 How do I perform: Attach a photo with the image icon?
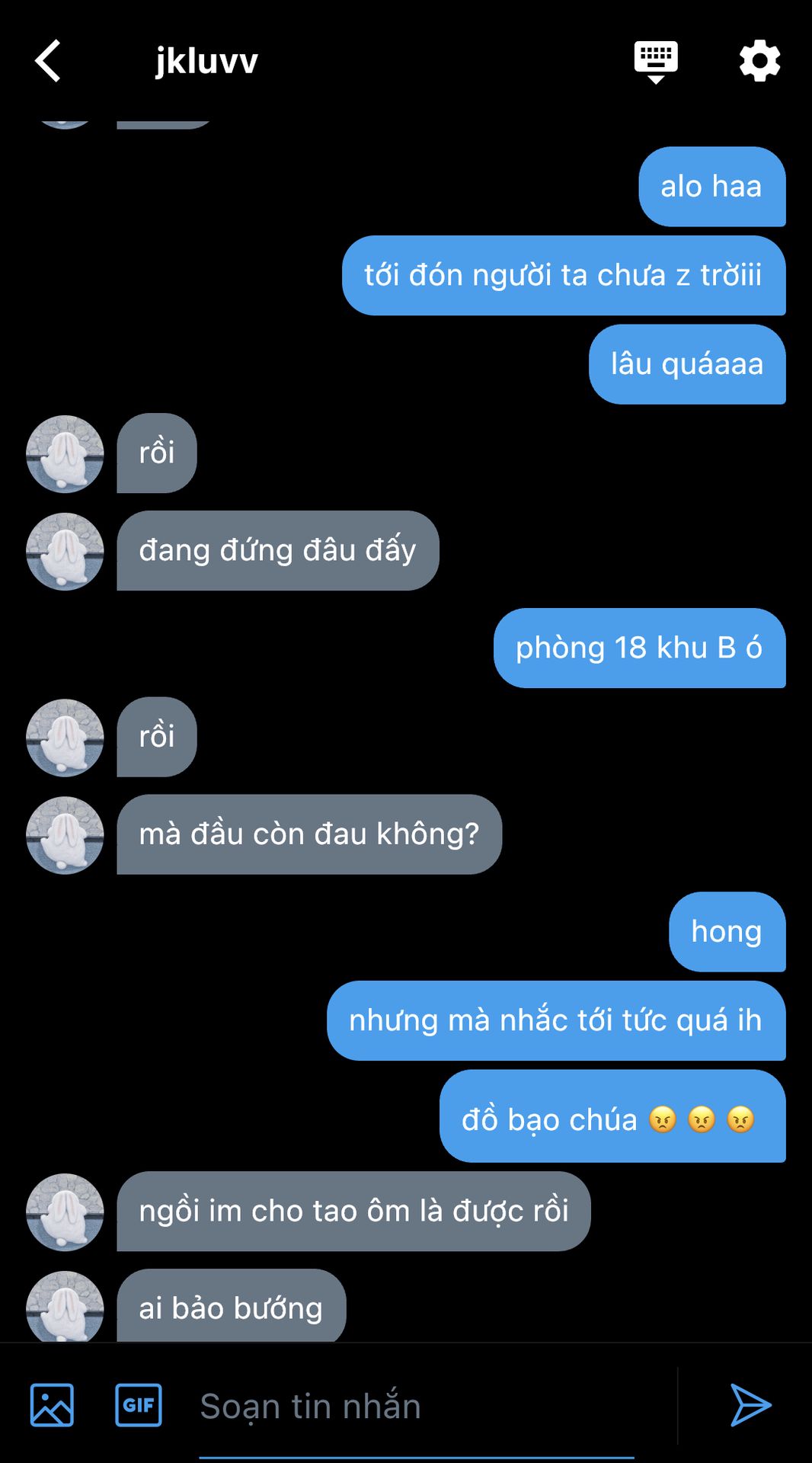point(52,1404)
